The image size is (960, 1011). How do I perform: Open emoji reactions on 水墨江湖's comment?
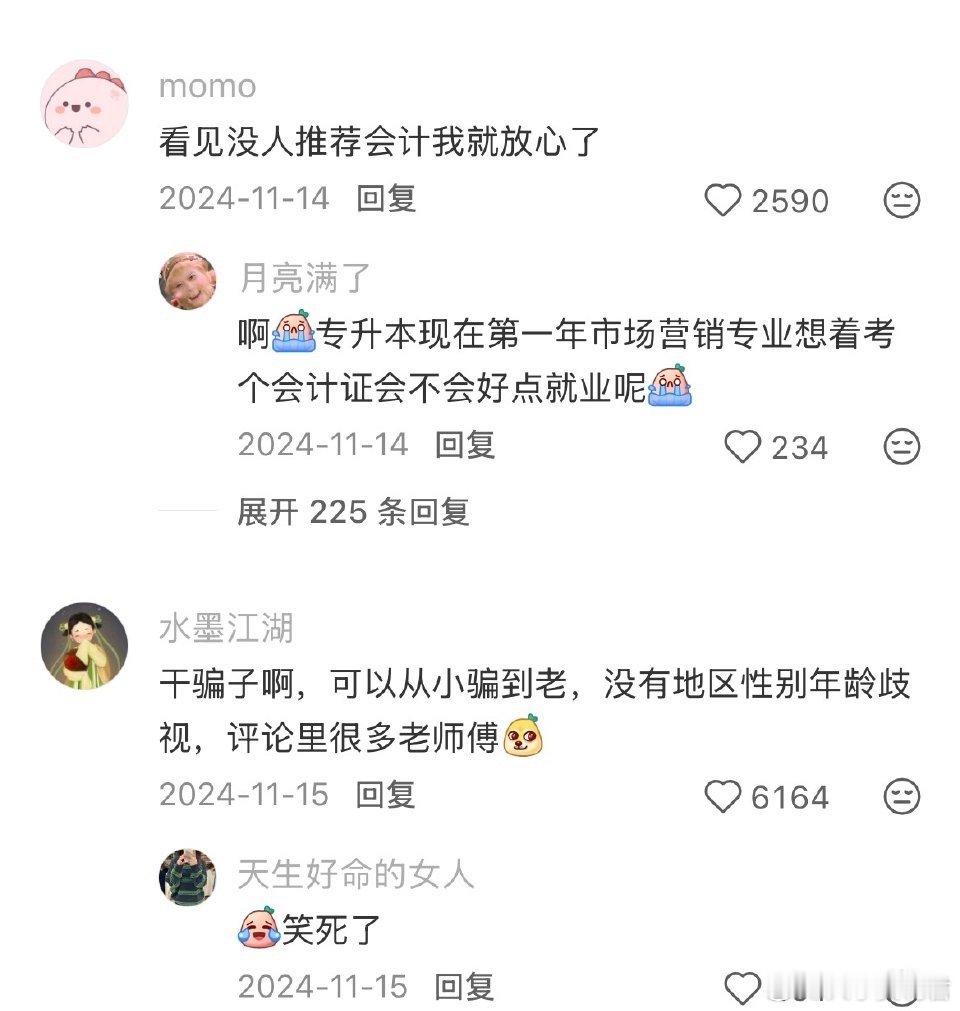click(900, 797)
